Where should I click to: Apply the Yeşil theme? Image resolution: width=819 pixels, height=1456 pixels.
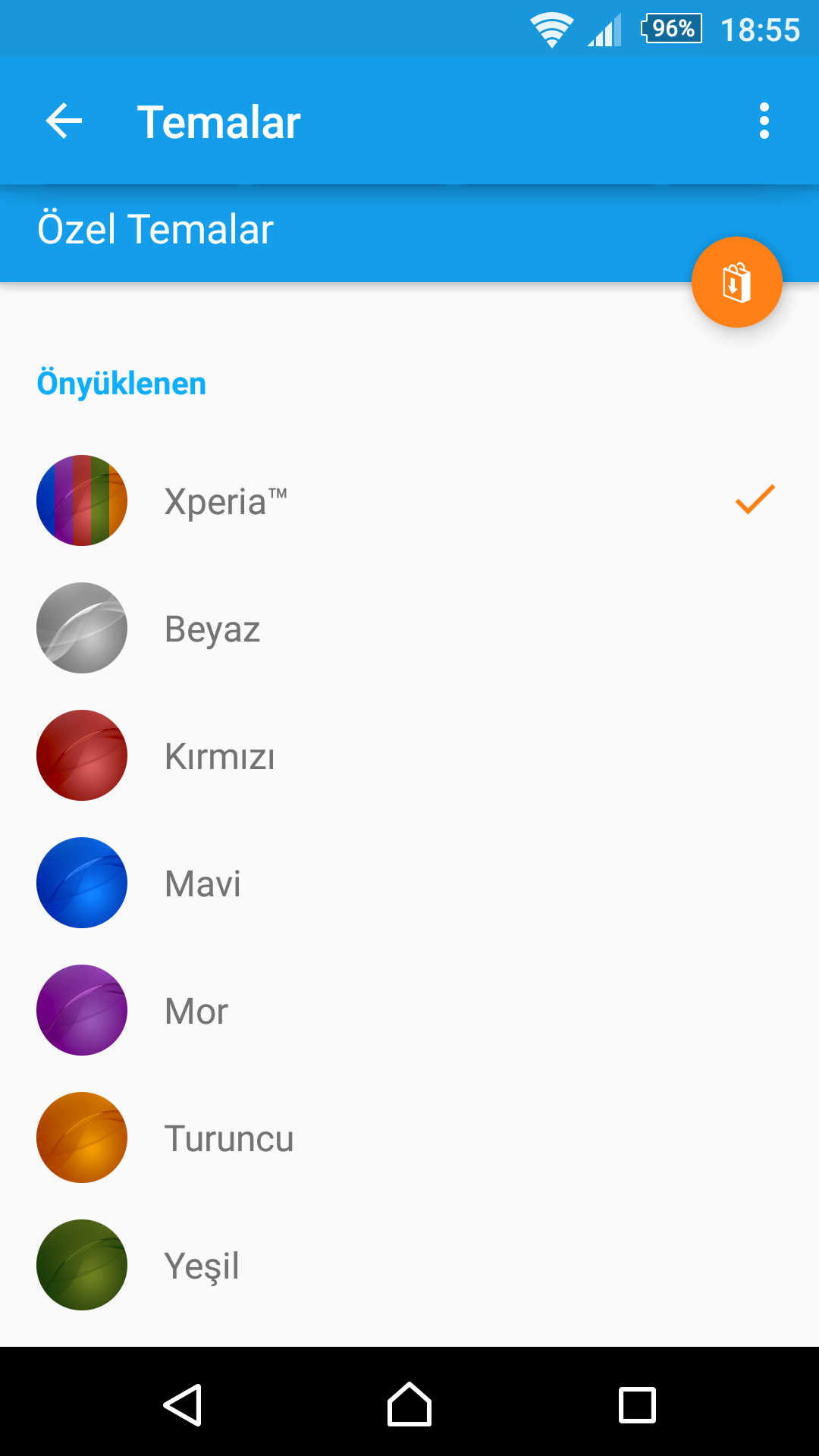(x=409, y=1265)
